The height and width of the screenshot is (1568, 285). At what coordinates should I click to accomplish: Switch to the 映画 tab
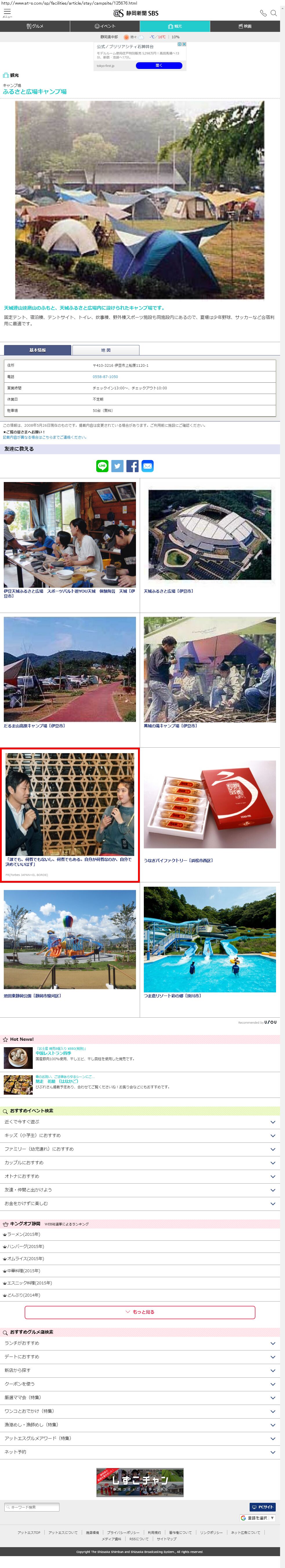coord(245,26)
